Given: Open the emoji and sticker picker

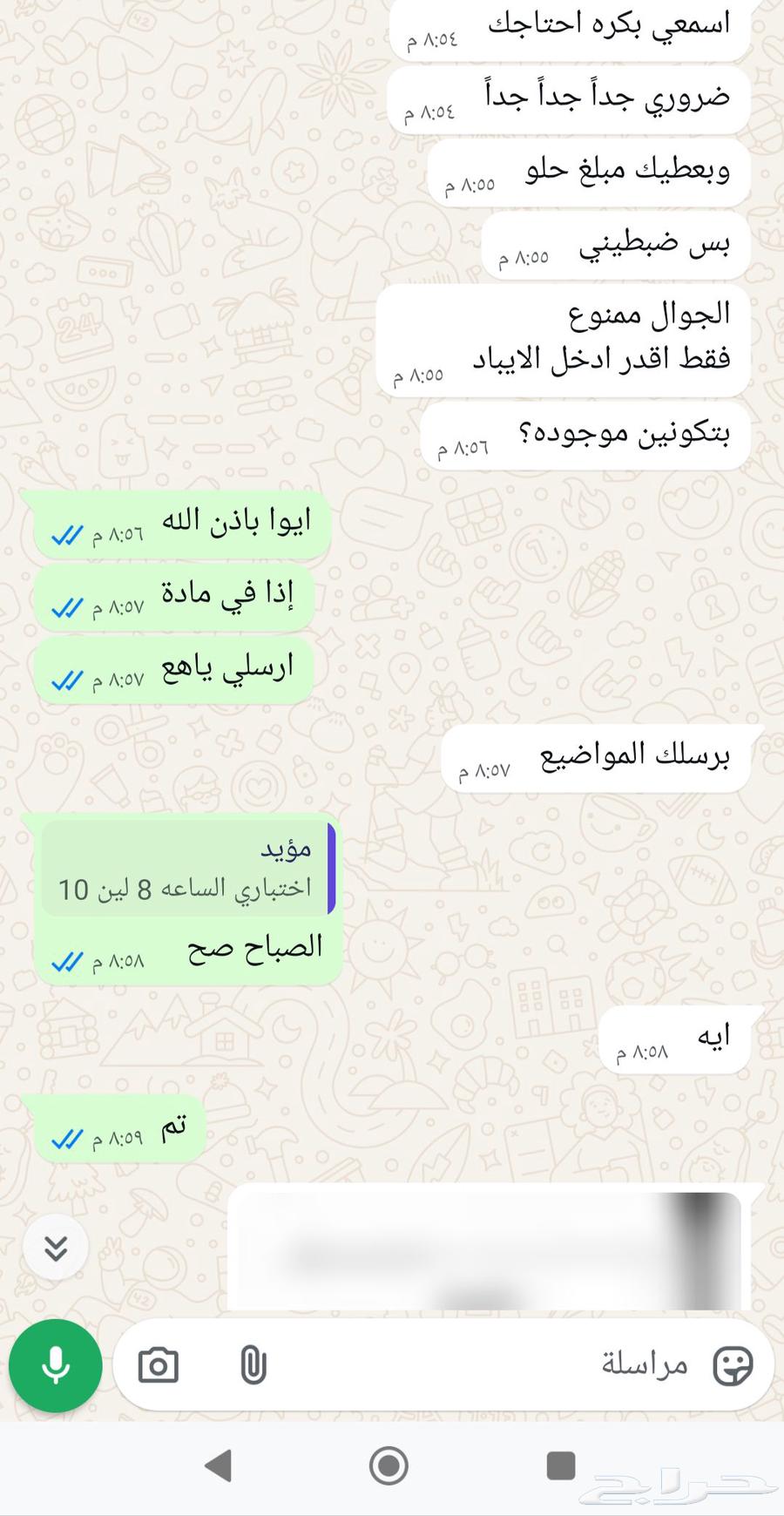Looking at the screenshot, I should 732,1365.
